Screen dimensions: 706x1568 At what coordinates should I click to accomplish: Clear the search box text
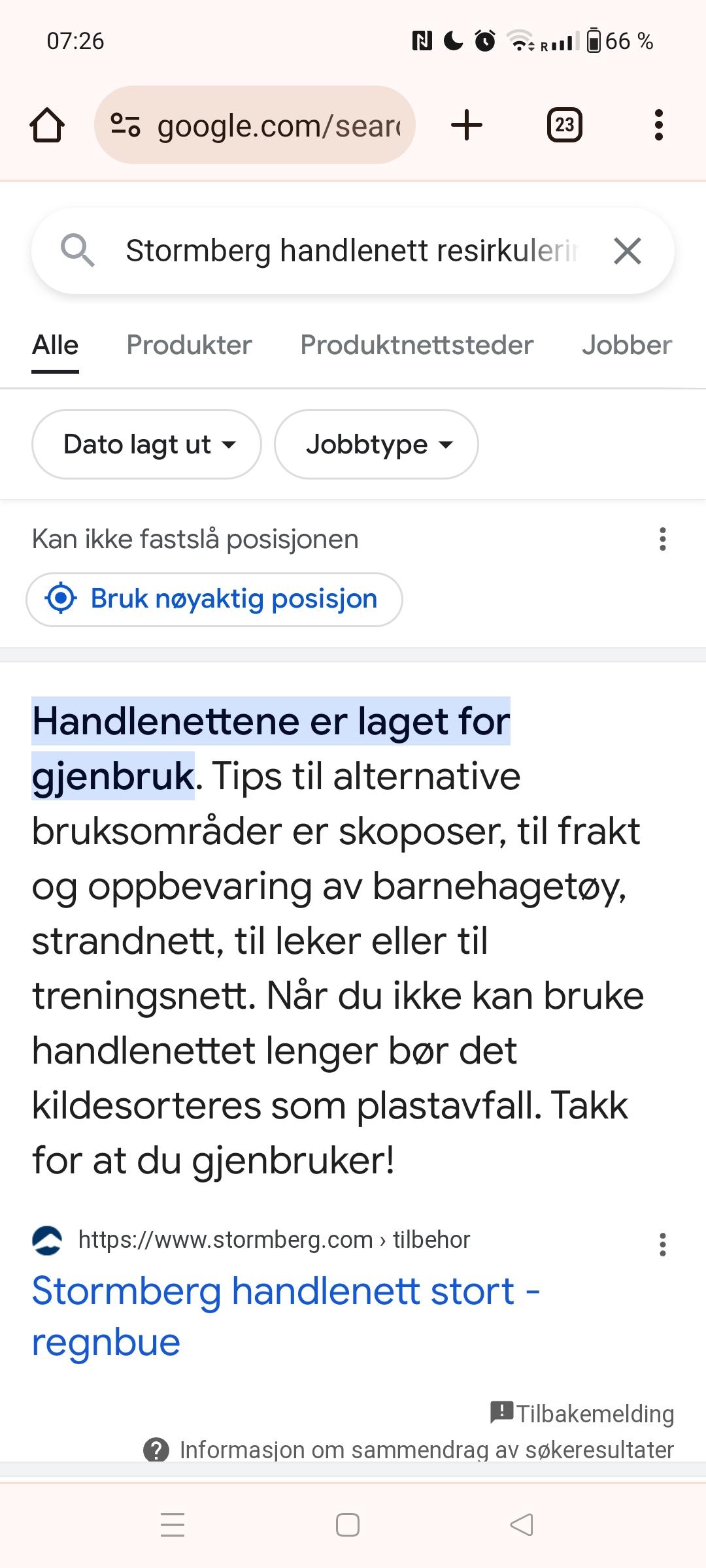tap(628, 251)
